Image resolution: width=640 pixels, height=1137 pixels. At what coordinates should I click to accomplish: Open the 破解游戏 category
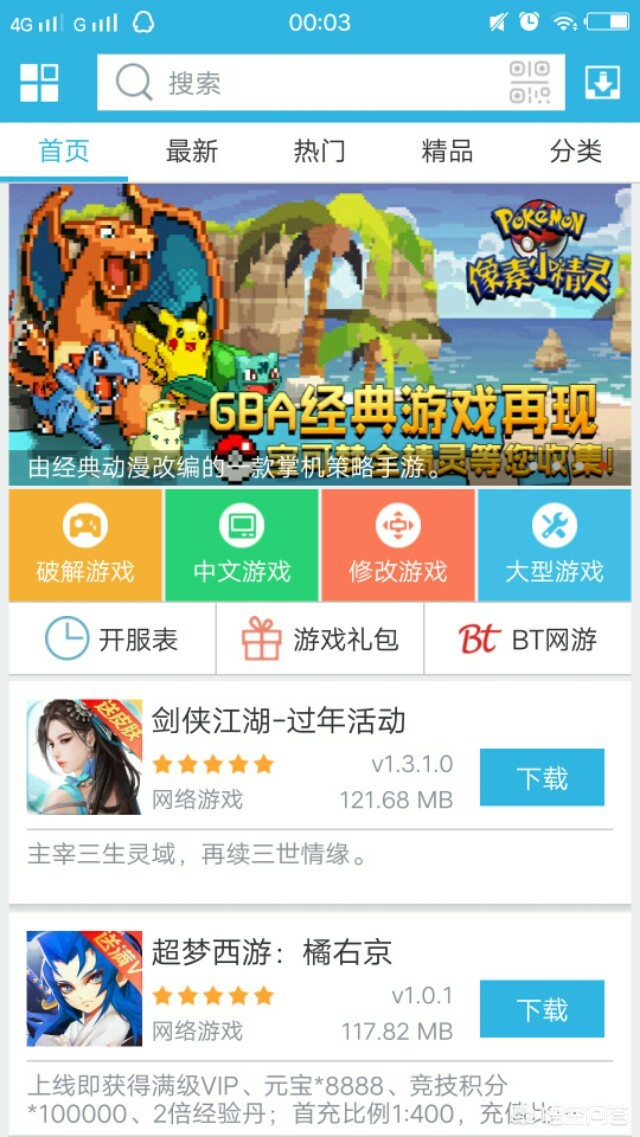click(x=86, y=545)
